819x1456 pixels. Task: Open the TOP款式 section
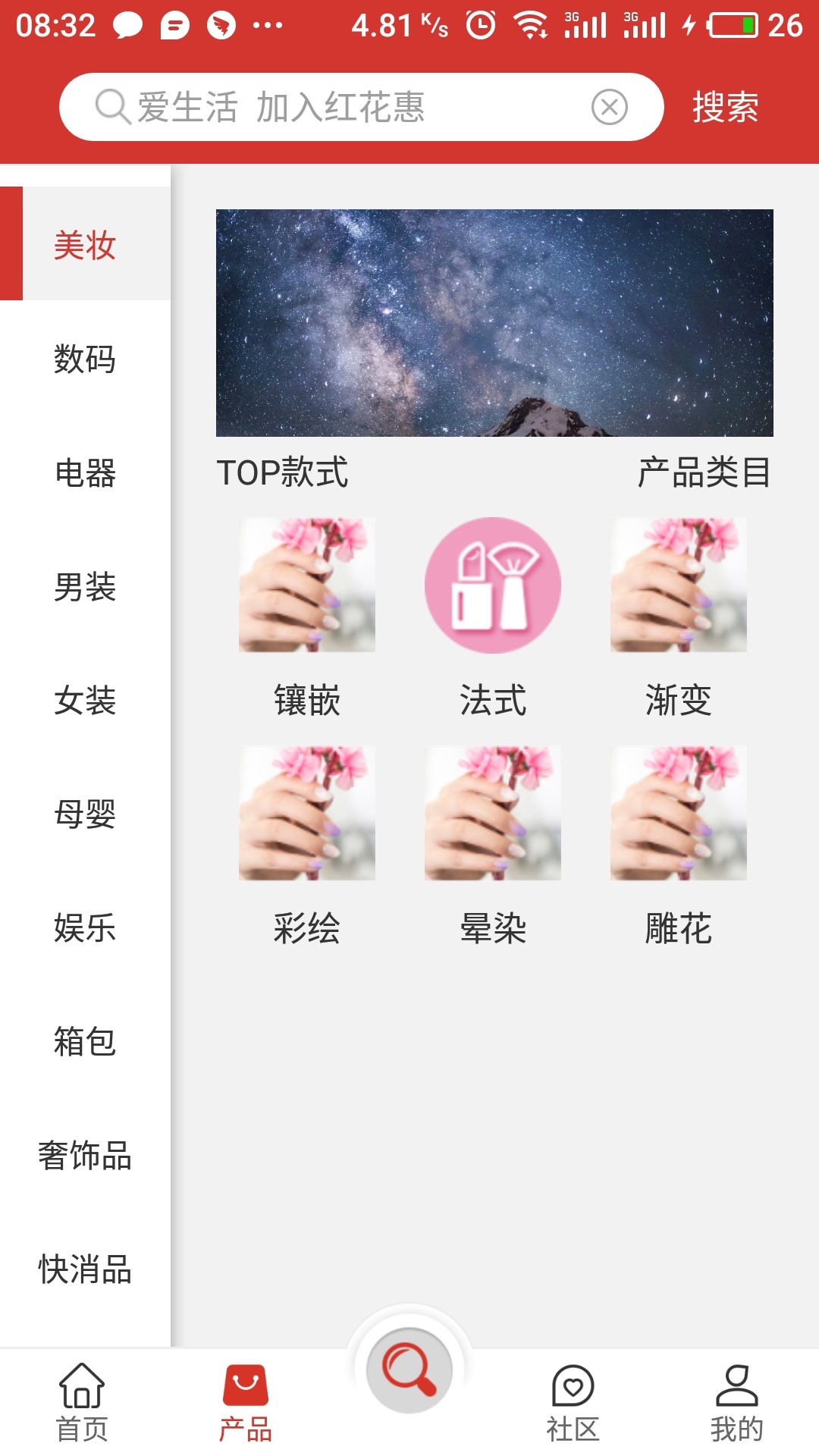(x=282, y=472)
